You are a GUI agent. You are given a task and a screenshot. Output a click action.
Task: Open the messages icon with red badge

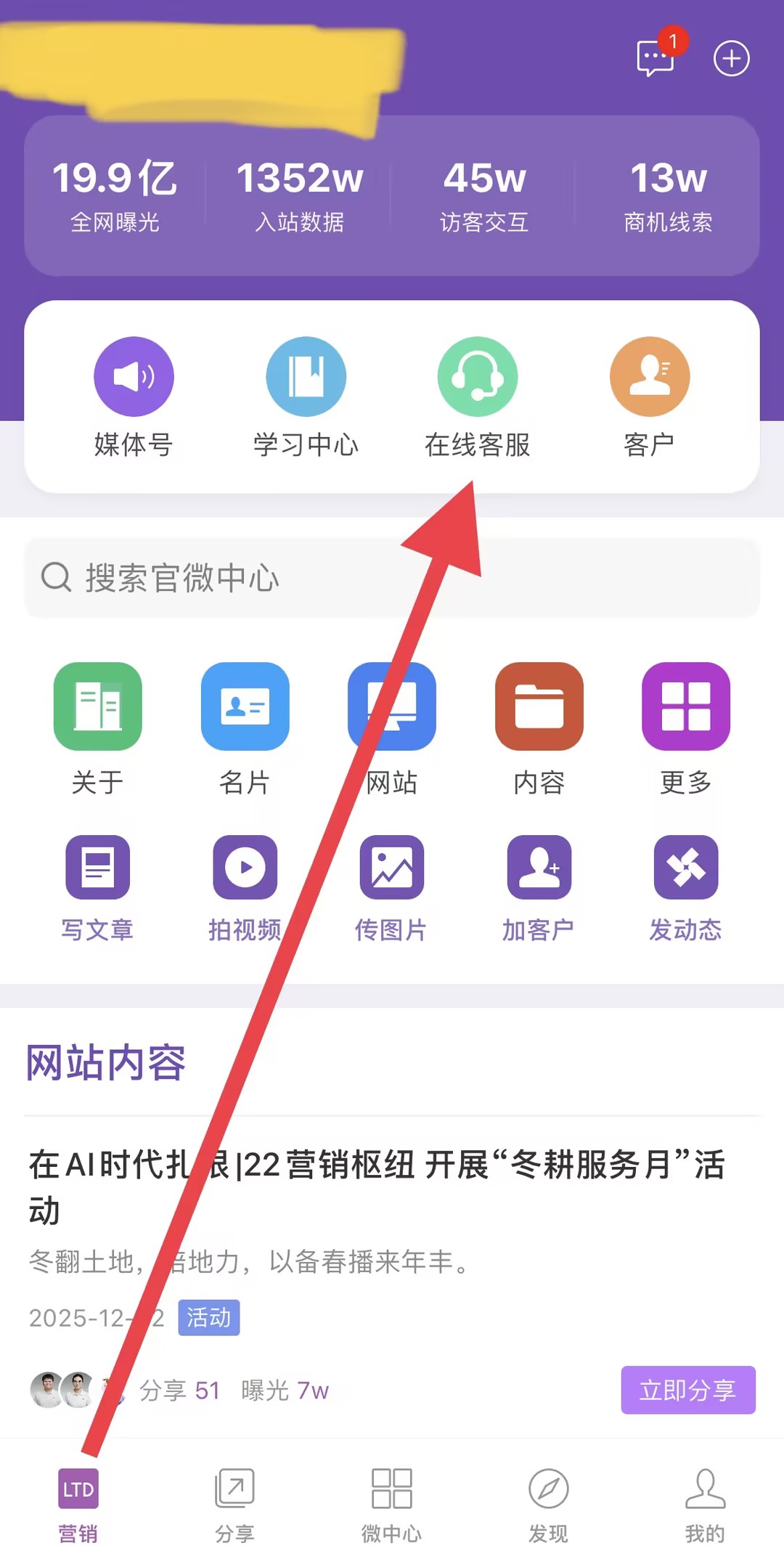656,57
